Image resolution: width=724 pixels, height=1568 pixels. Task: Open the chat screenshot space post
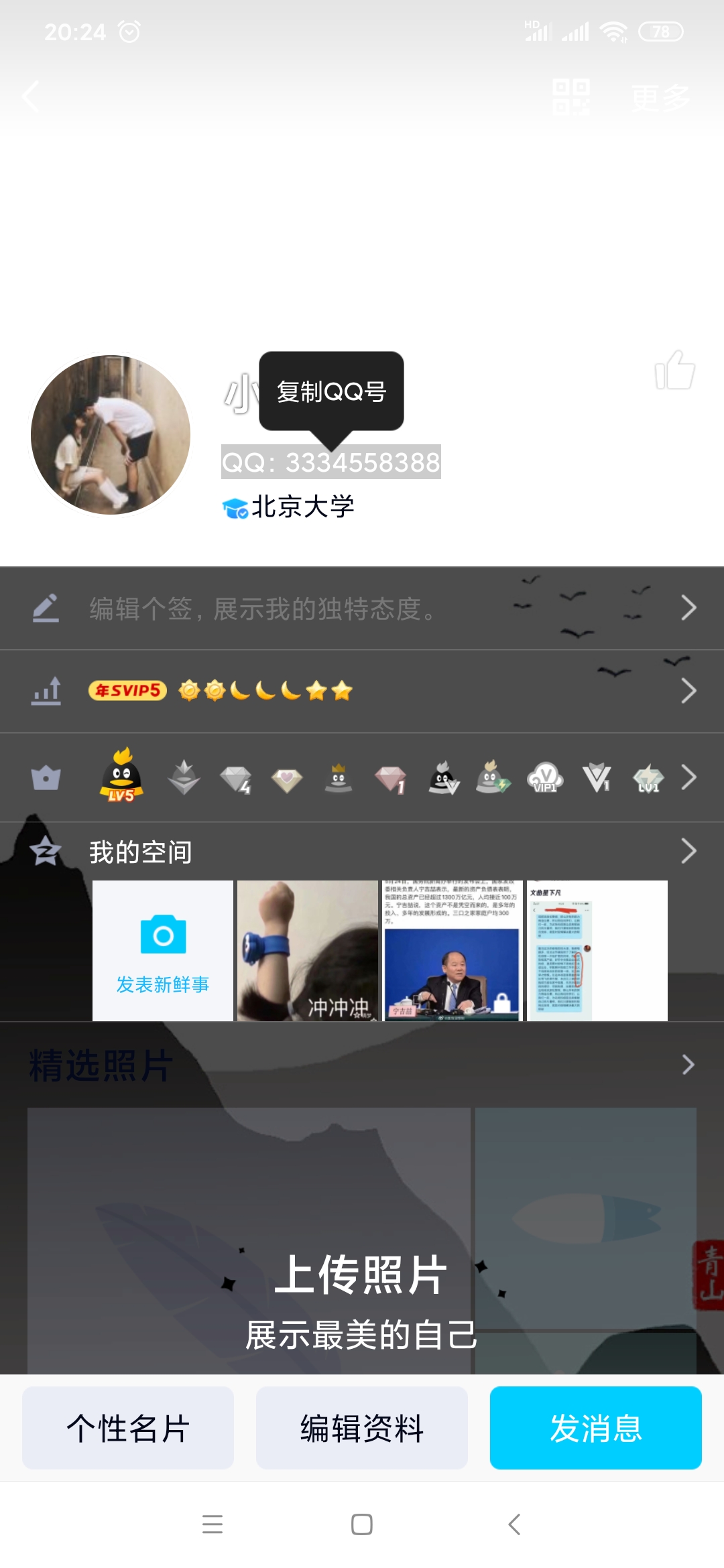coord(597,951)
